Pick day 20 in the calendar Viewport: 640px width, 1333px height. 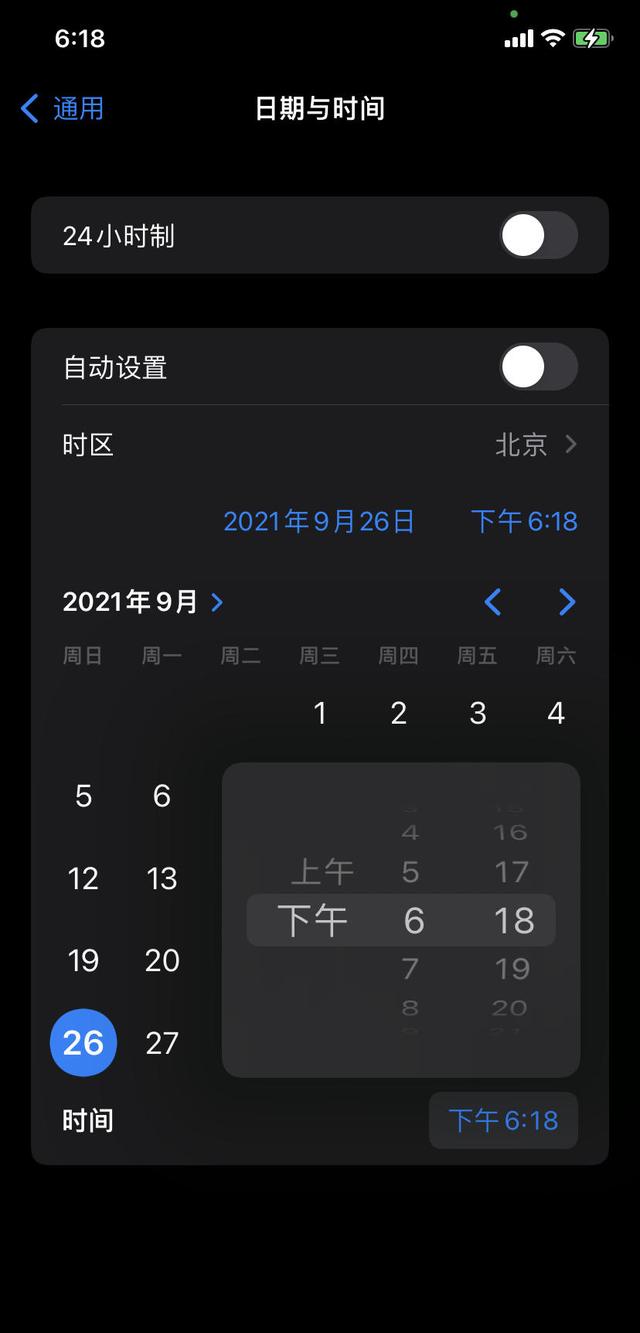[x=162, y=960]
